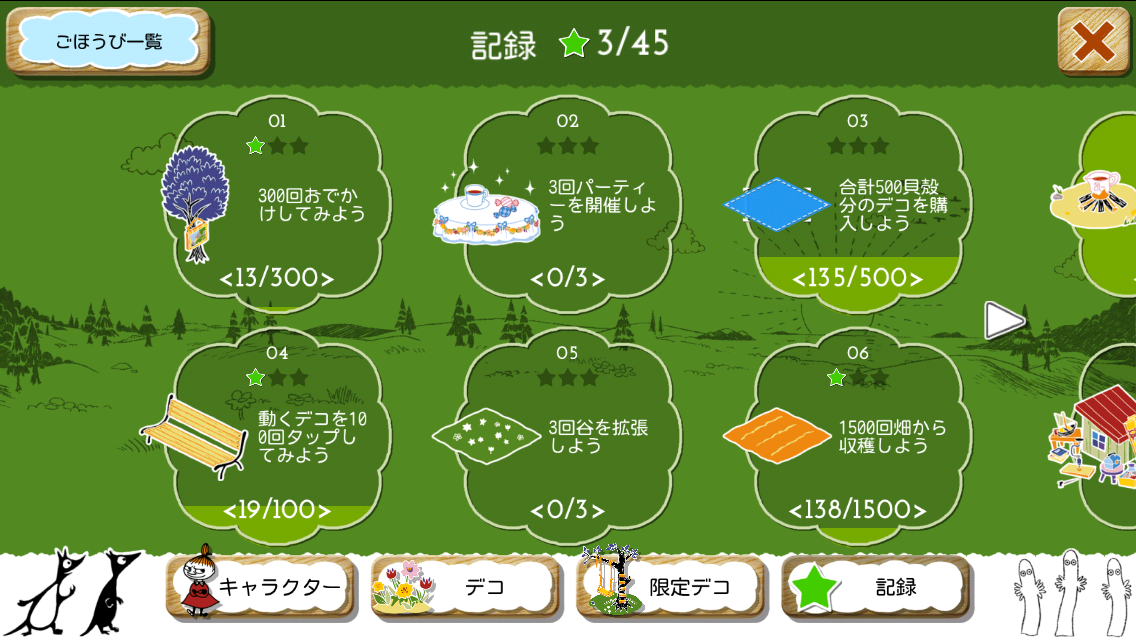
Task: View record 02 about hosting parties
Action: tap(567, 200)
